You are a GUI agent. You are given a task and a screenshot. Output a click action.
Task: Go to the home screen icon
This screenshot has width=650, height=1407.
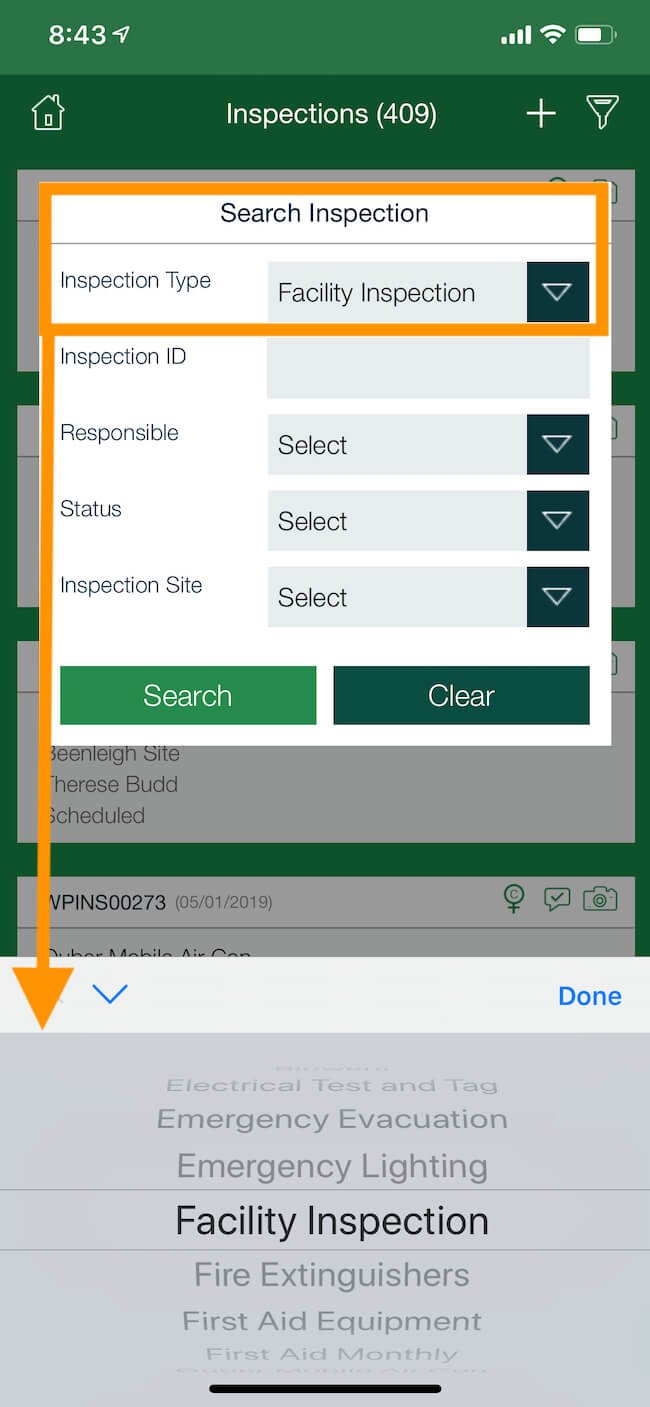48,113
